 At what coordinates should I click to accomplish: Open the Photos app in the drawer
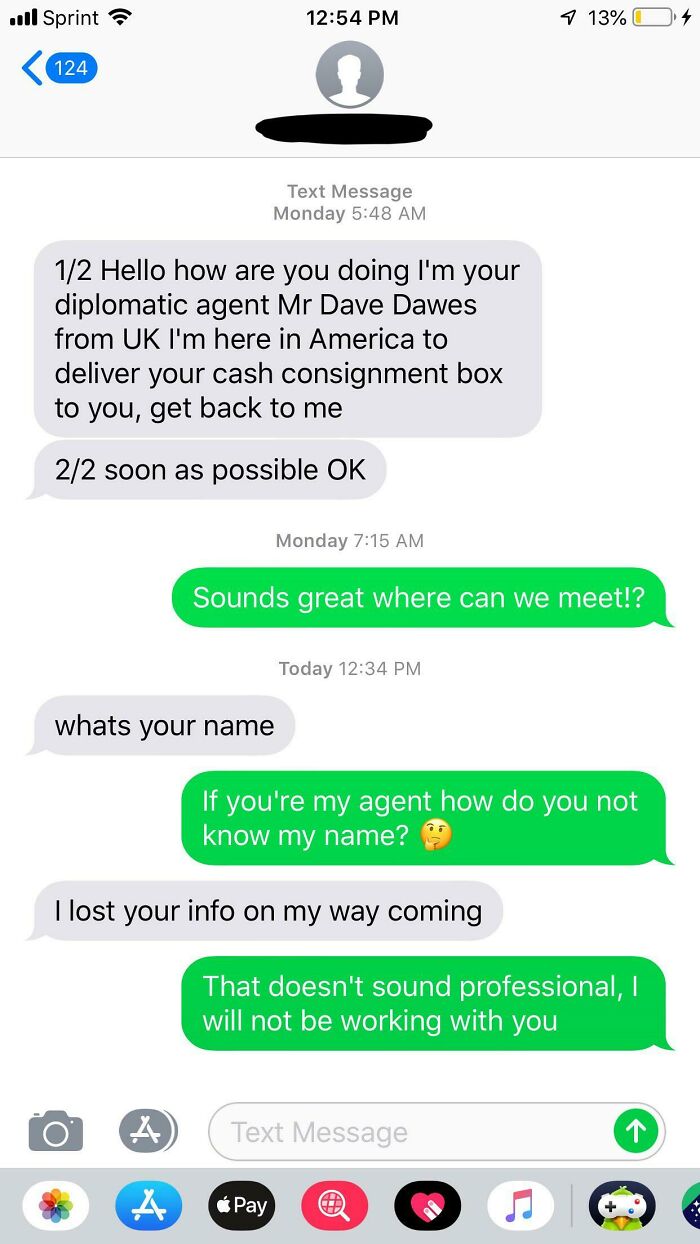(x=56, y=1205)
